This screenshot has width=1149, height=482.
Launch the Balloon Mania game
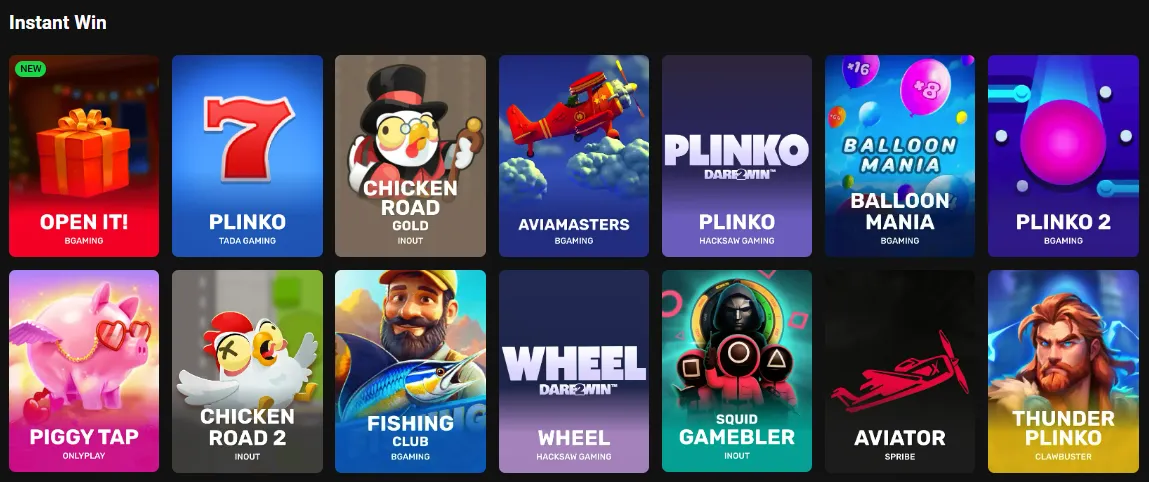click(x=900, y=156)
